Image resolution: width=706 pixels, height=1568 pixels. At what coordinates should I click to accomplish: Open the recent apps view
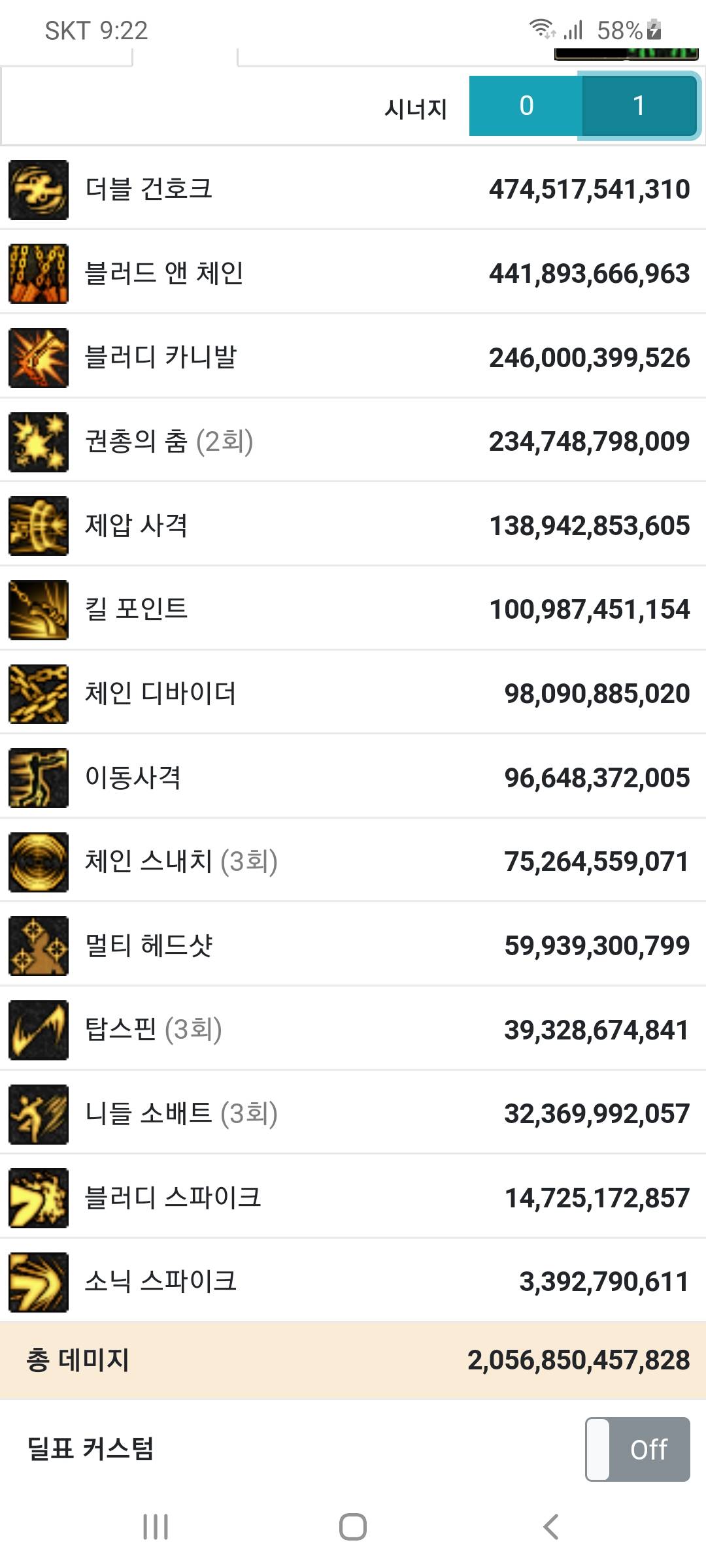pyautogui.click(x=156, y=1527)
